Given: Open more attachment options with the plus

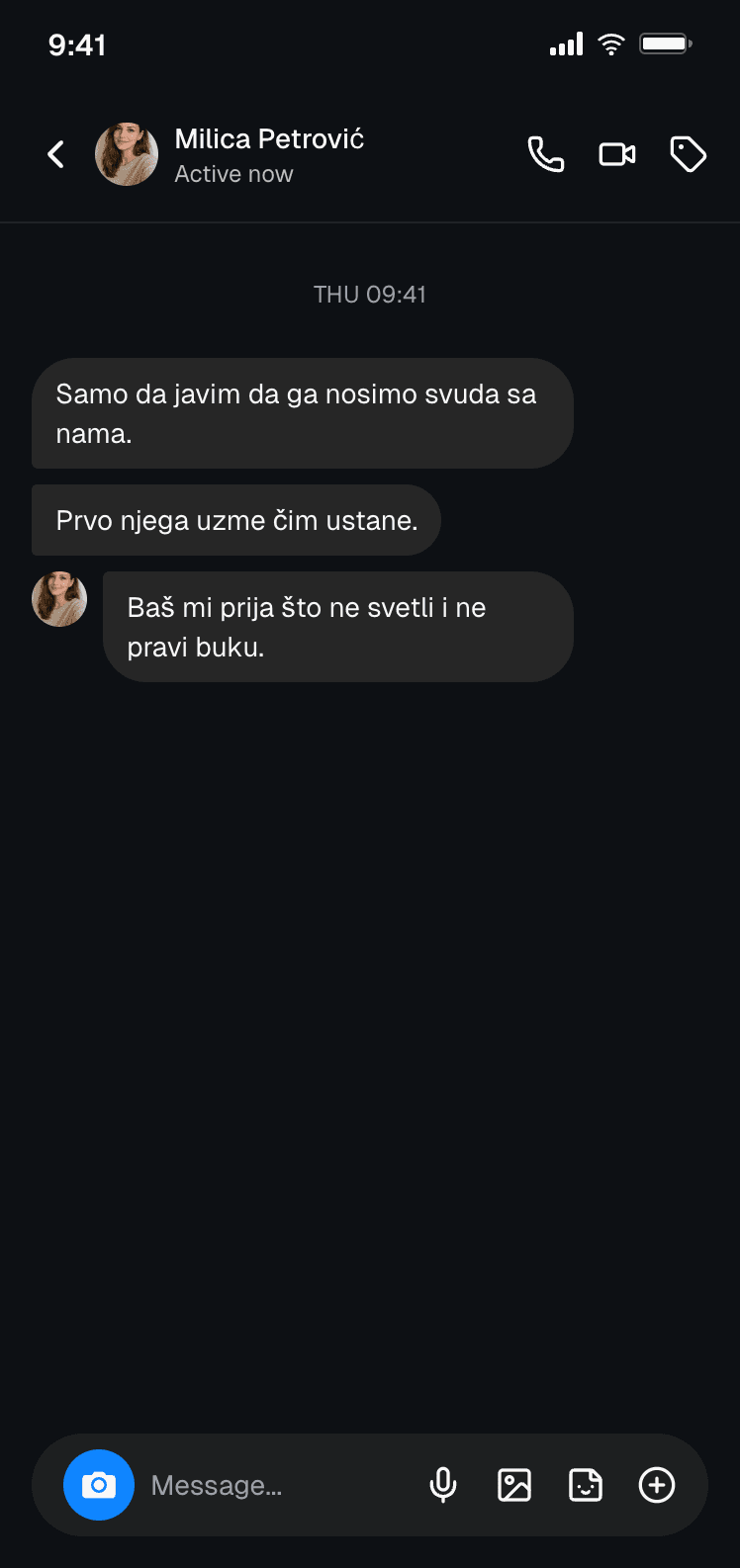Looking at the screenshot, I should (x=656, y=1484).
